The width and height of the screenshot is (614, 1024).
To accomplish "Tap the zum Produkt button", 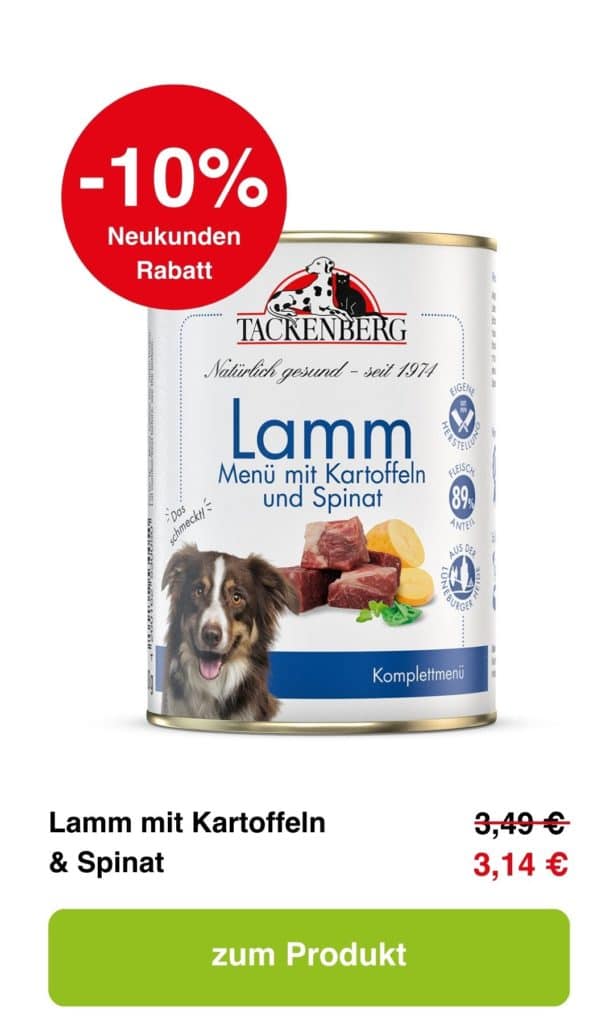I will coord(308,954).
